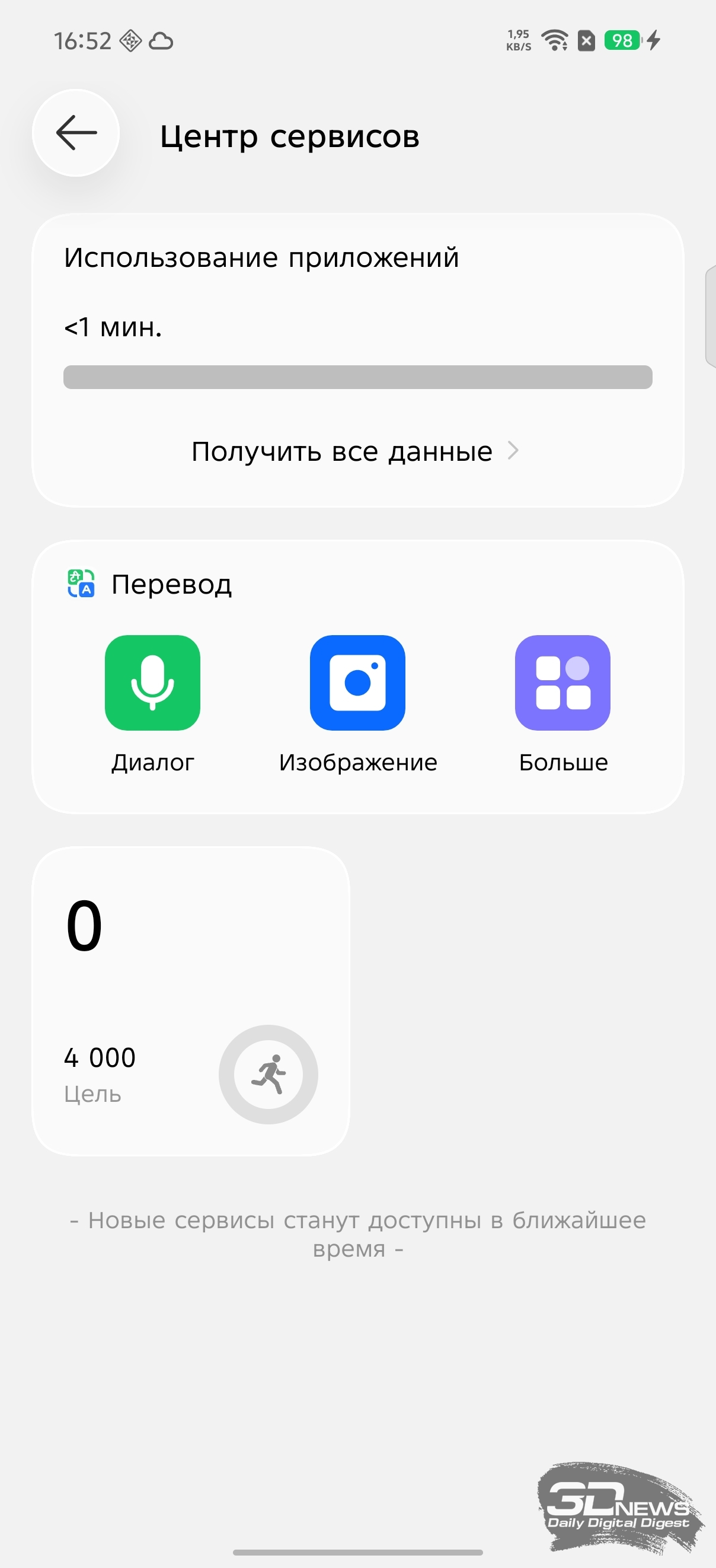716x1568 pixels.
Task: Open Изображение photo translation
Action: [x=357, y=683]
